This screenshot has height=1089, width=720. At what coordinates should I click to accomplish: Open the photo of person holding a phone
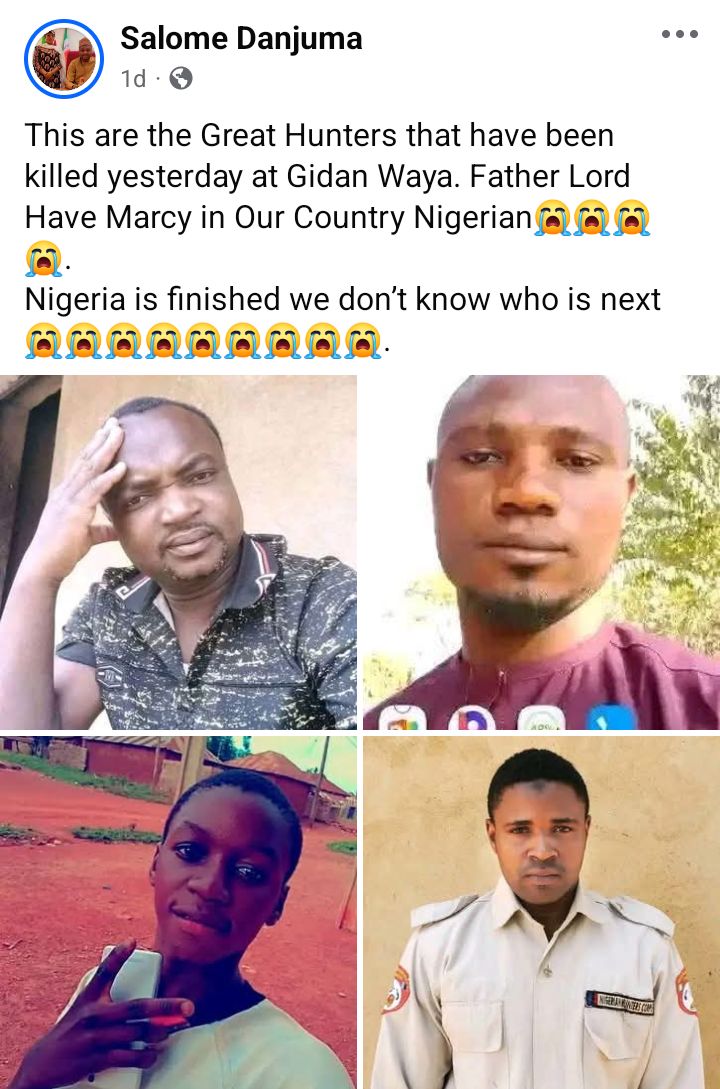[178, 912]
